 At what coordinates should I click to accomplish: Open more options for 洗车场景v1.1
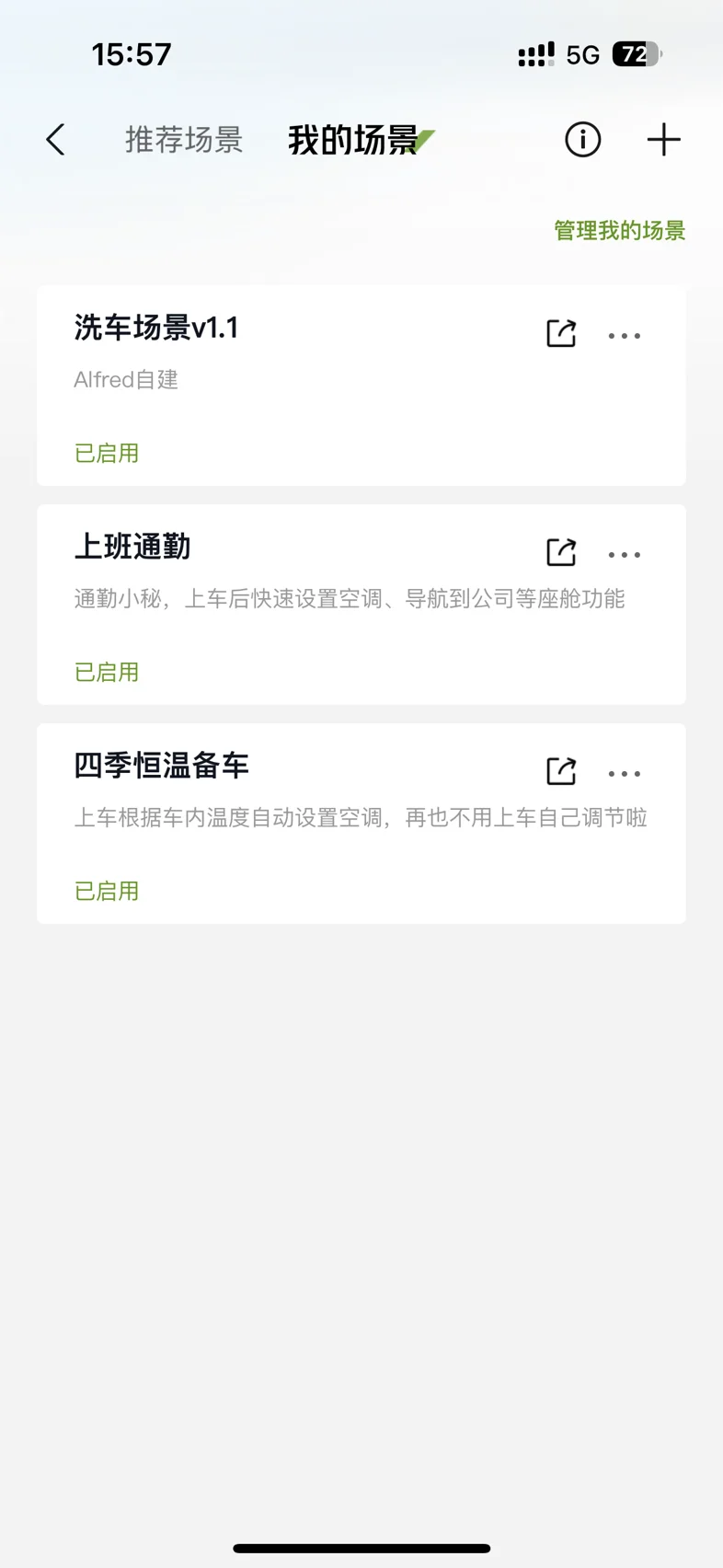[625, 336]
